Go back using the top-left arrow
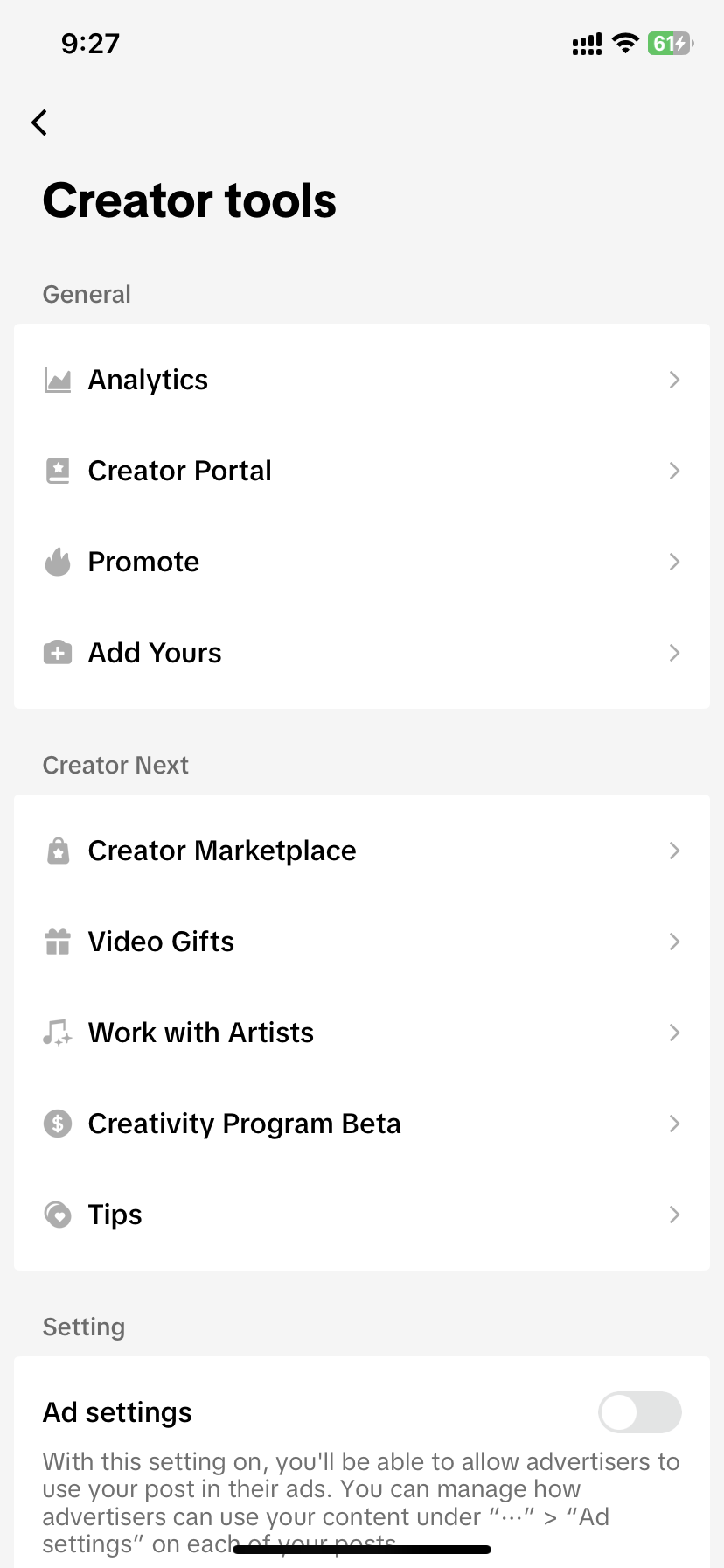The height and width of the screenshot is (1568, 724). click(x=39, y=122)
